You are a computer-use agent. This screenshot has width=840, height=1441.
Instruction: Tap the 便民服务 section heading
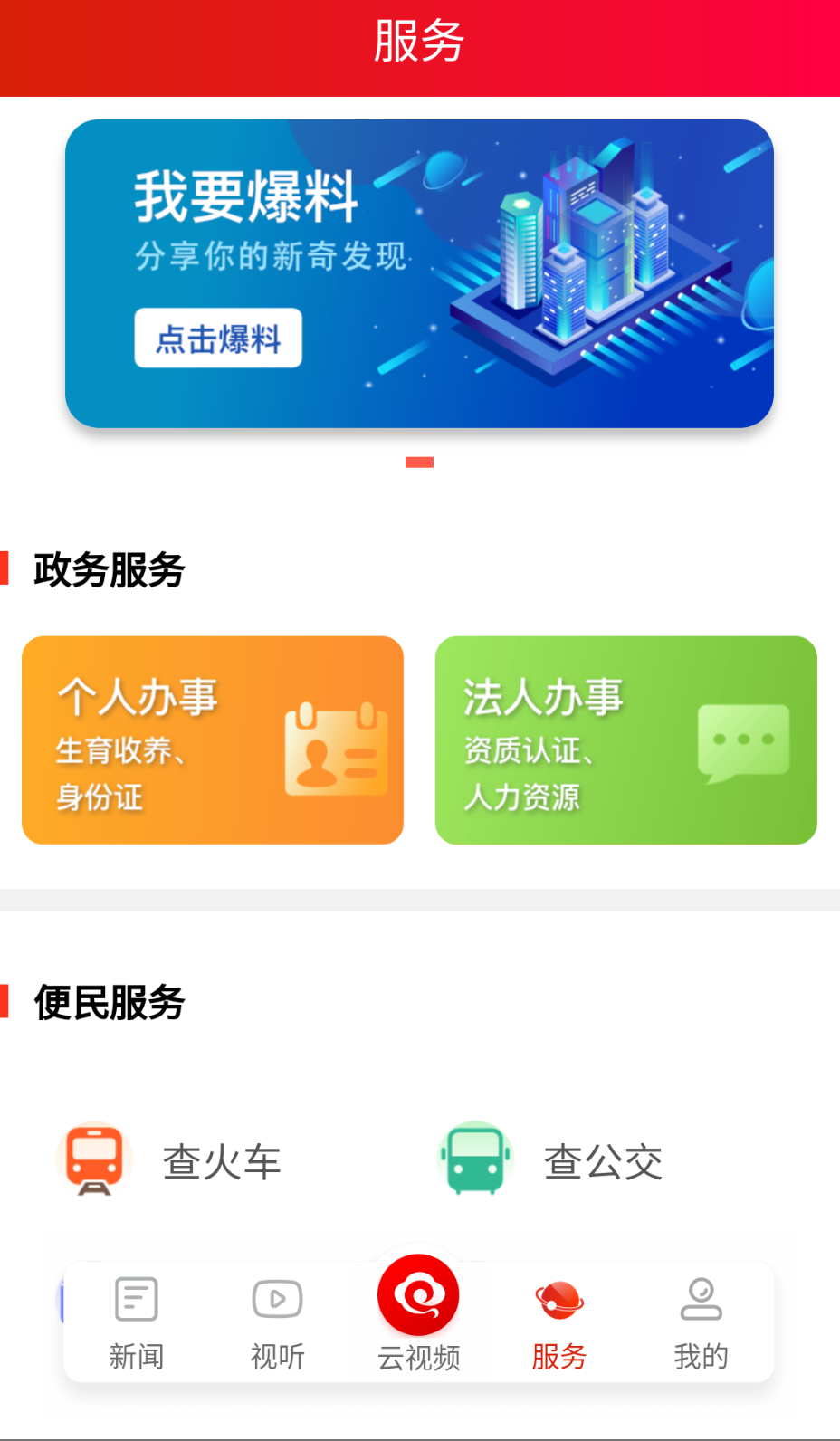pos(108,1002)
